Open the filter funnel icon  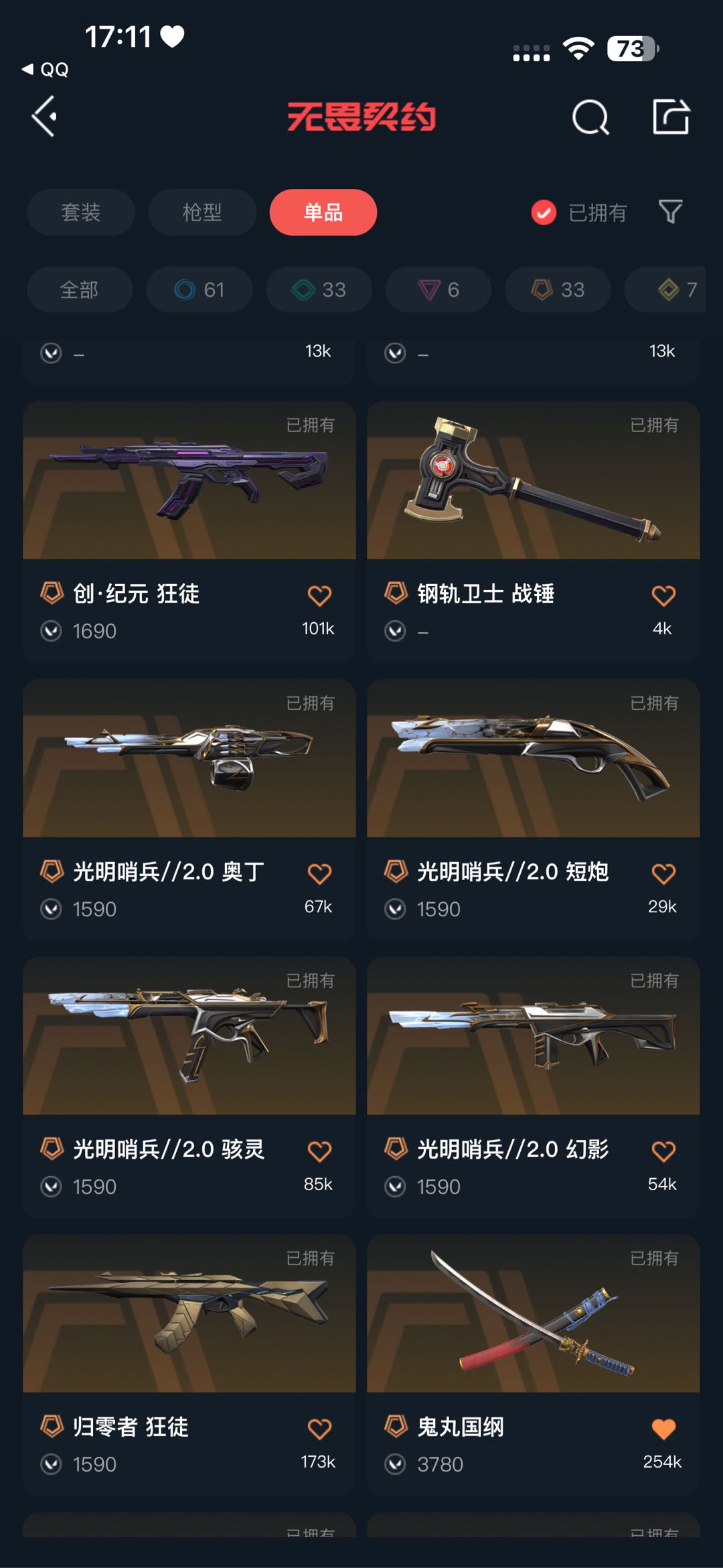(x=670, y=212)
